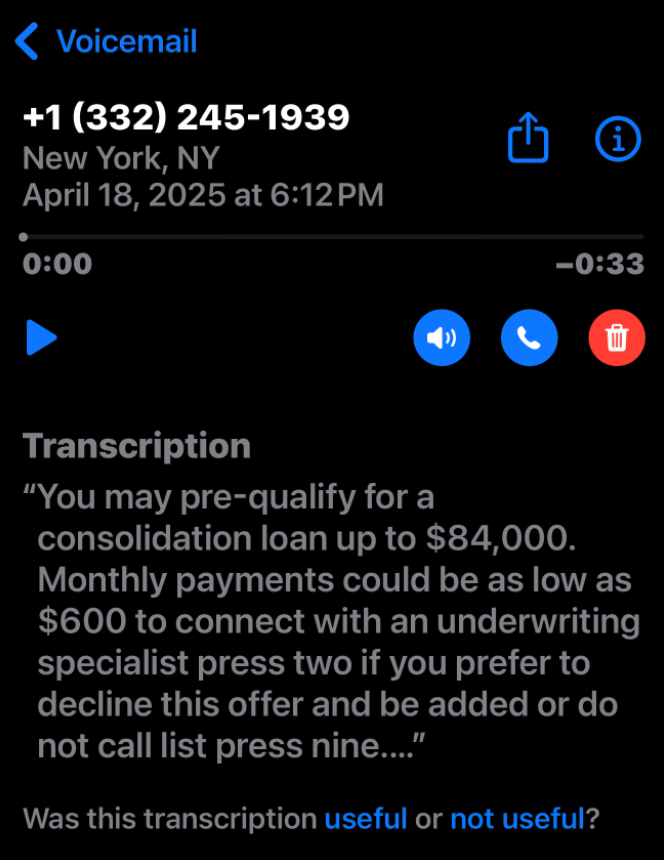Go back to the Voicemail list
The image size is (664, 860).
coord(106,42)
